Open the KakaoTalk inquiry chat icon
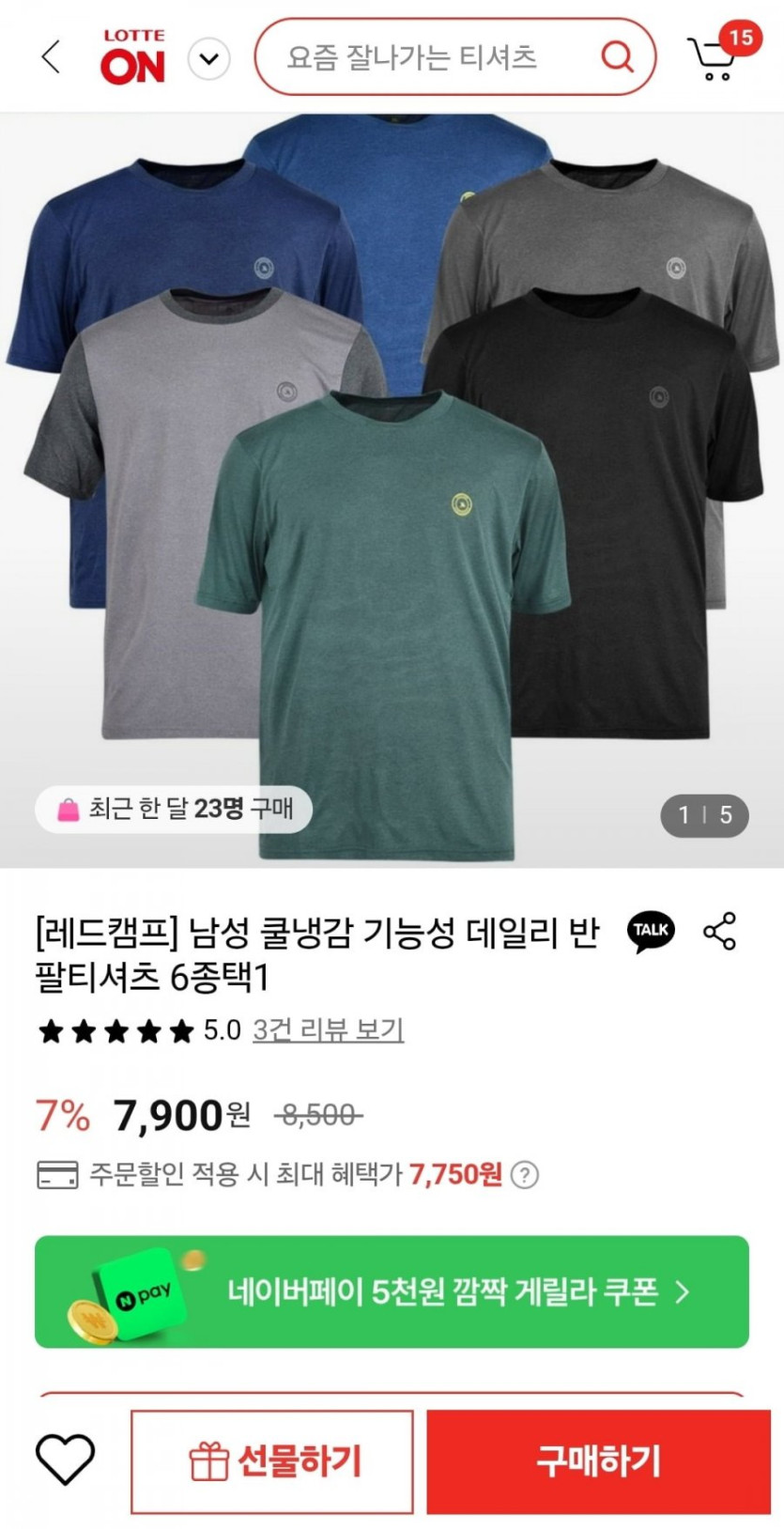Viewport: 784px width, 1529px height. click(x=651, y=932)
